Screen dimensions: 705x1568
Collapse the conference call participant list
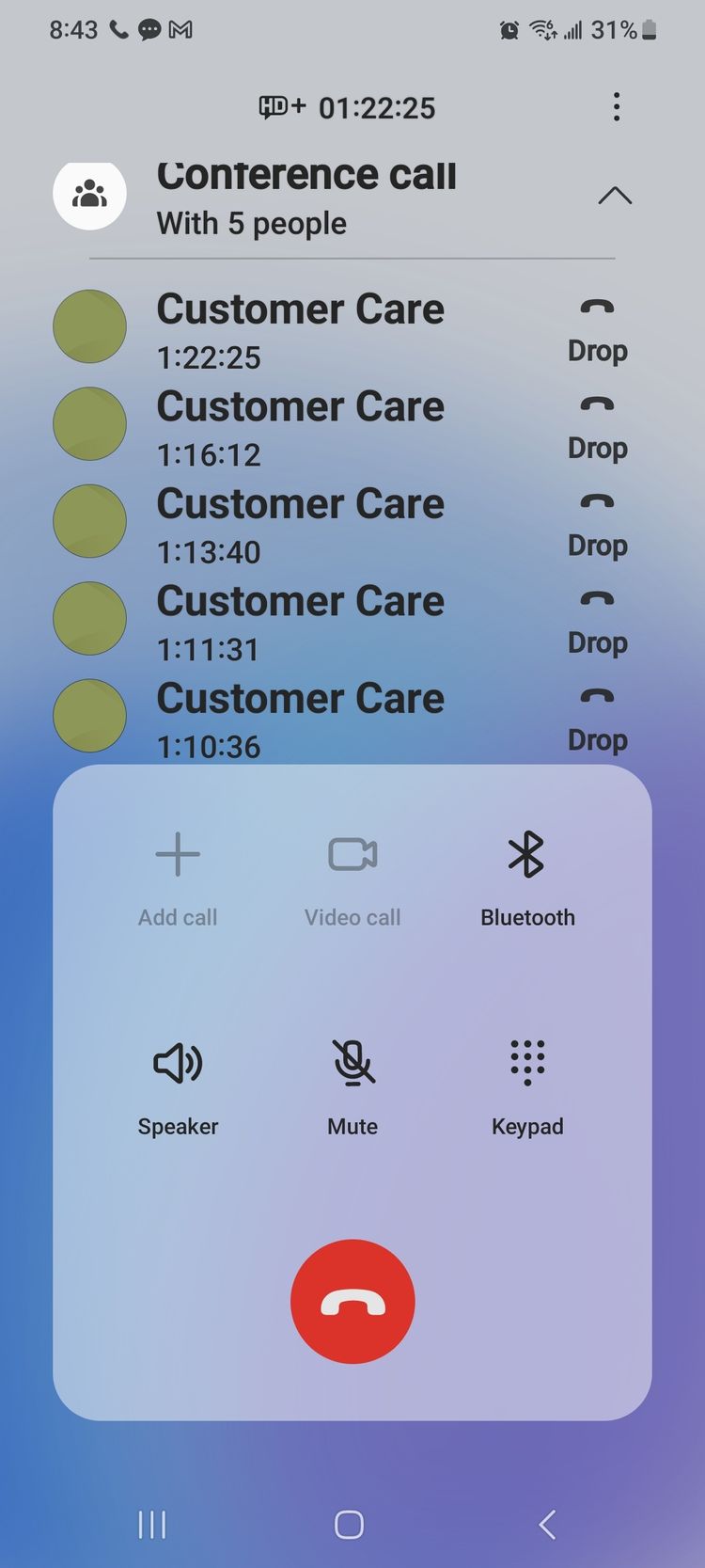click(x=615, y=196)
